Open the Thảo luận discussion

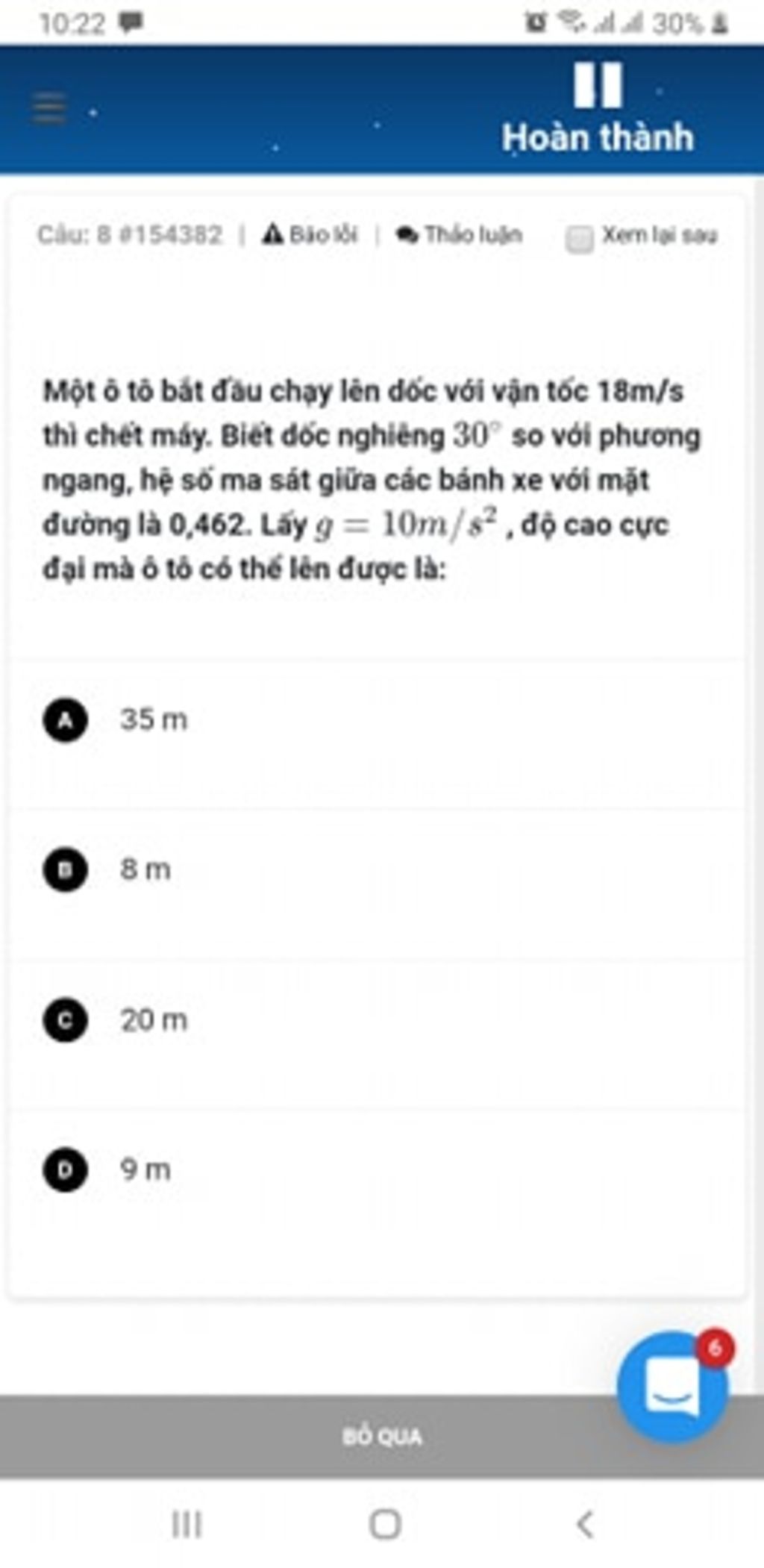pos(460,234)
